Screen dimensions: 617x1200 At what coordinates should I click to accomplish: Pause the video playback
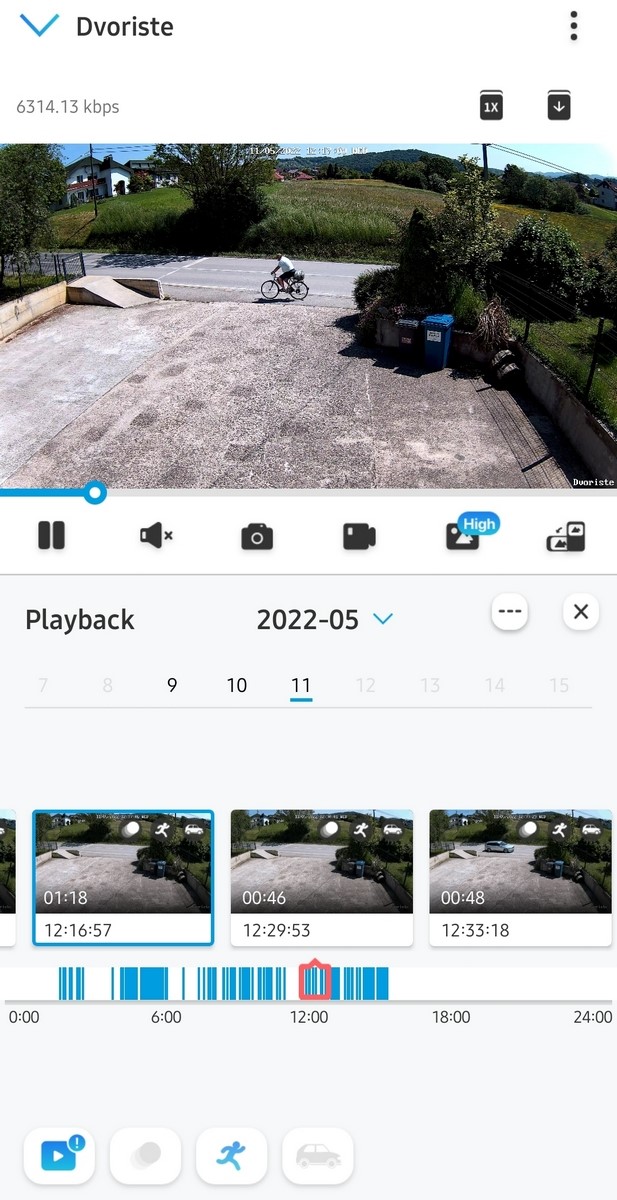pyautogui.click(x=51, y=535)
